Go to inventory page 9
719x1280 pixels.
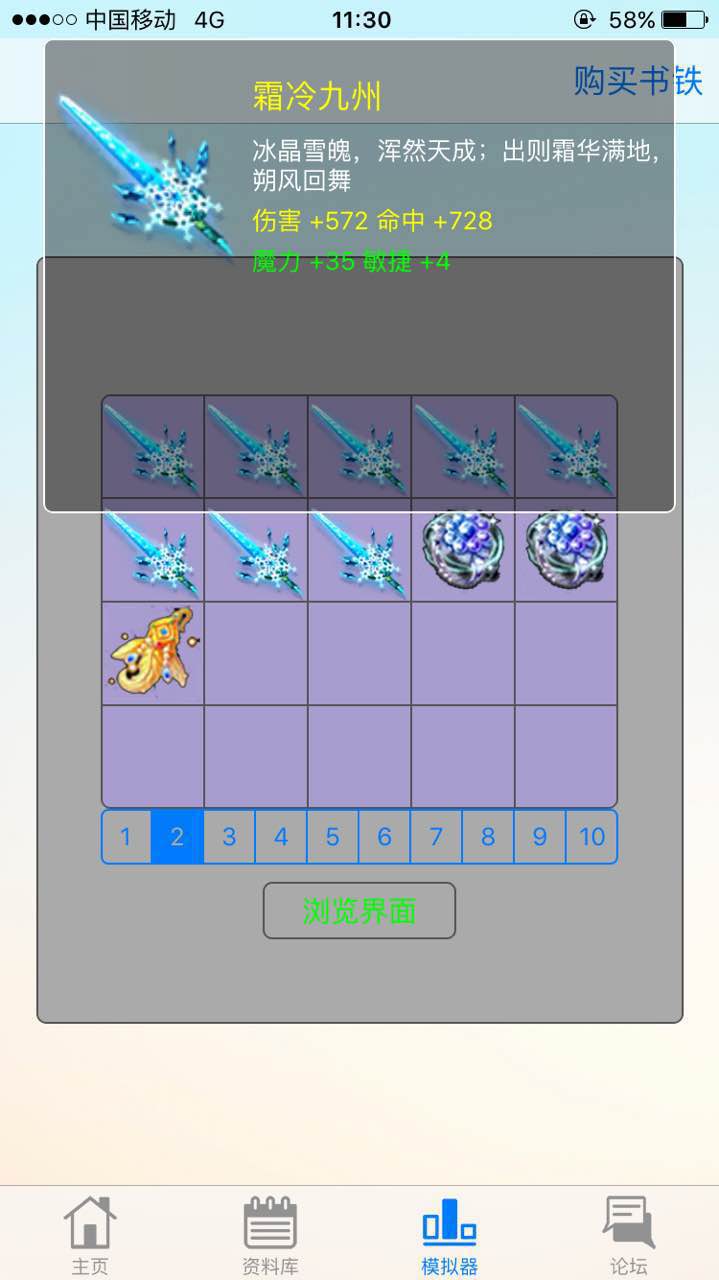click(540, 837)
